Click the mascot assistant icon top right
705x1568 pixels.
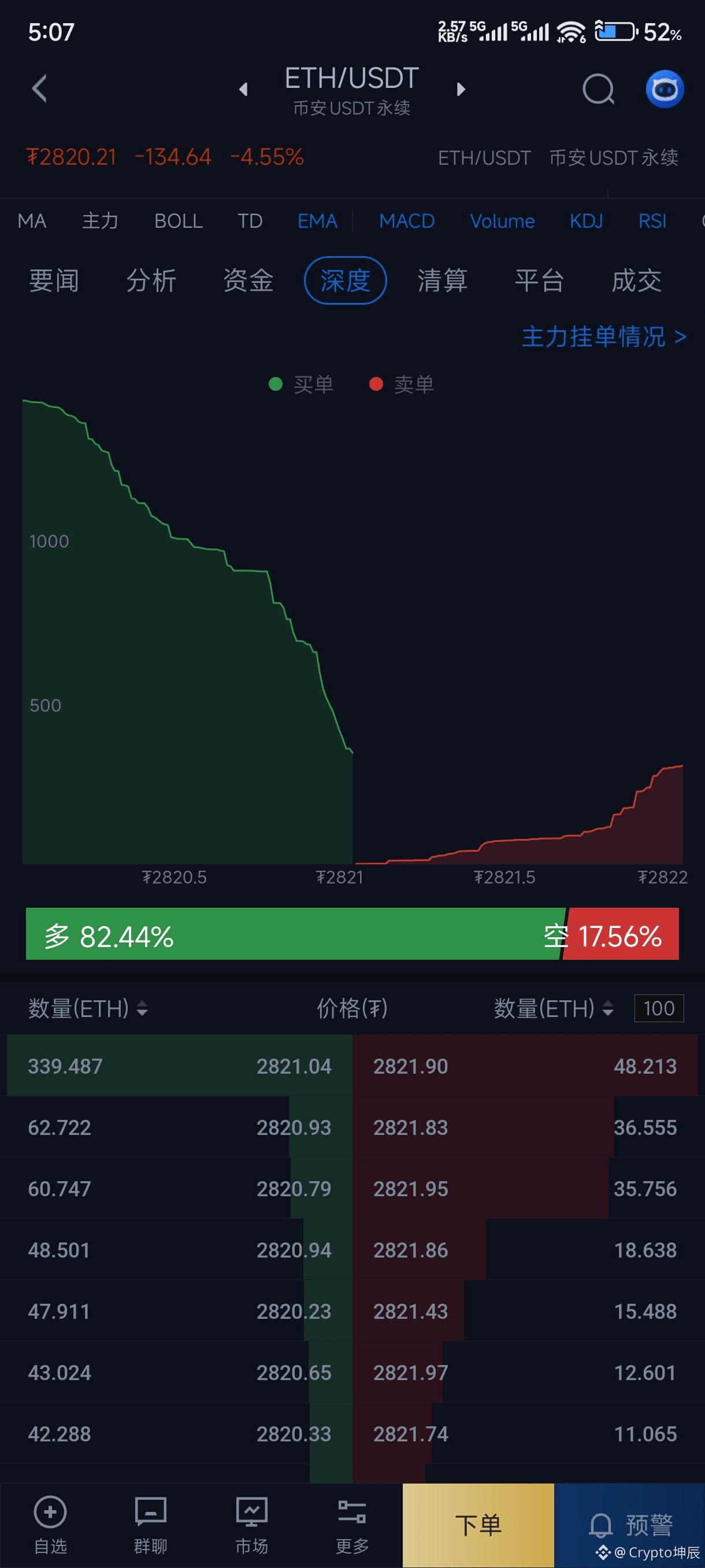[664, 89]
